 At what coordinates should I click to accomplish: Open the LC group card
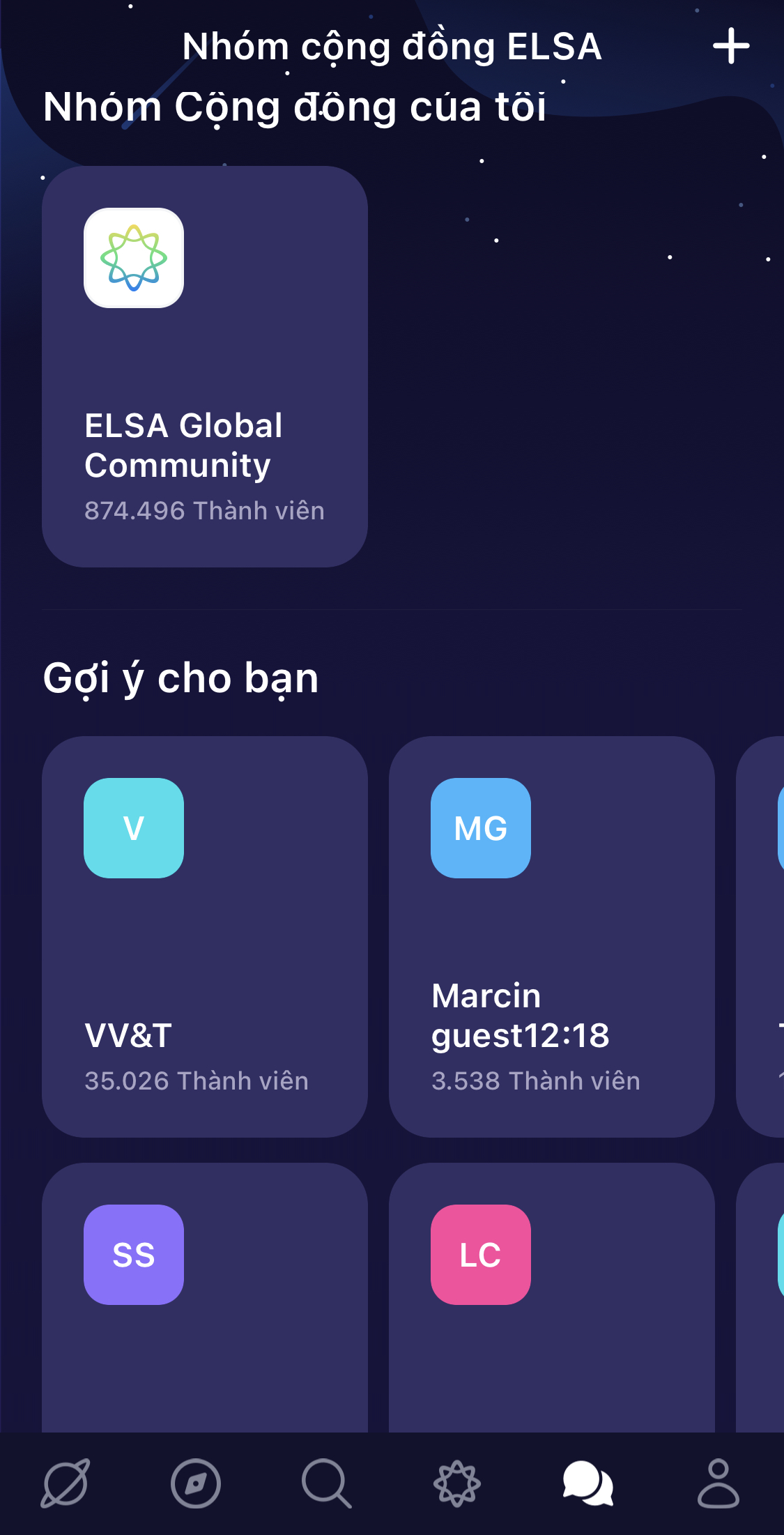tap(551, 1297)
